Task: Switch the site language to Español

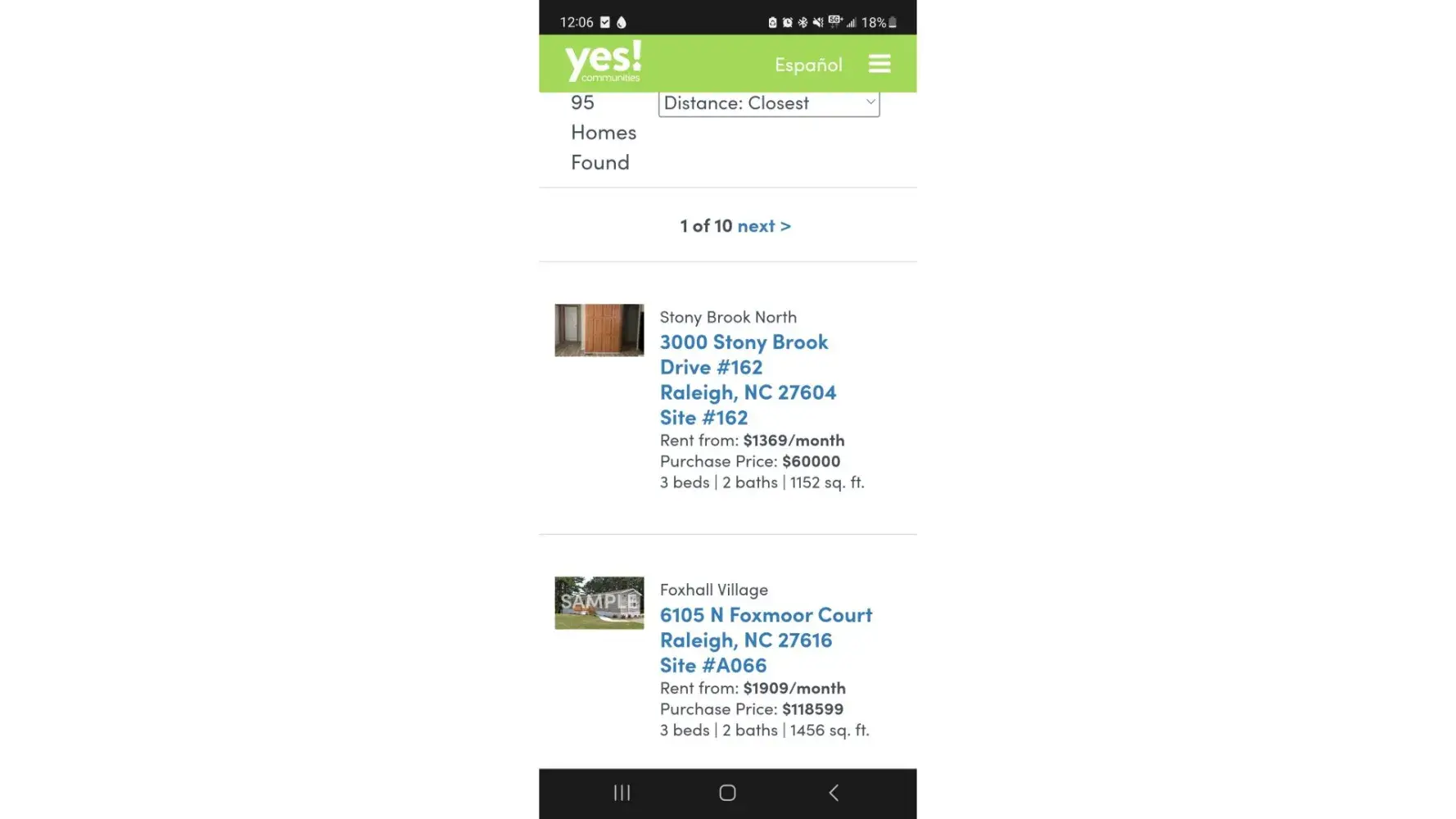Action: 807,65
